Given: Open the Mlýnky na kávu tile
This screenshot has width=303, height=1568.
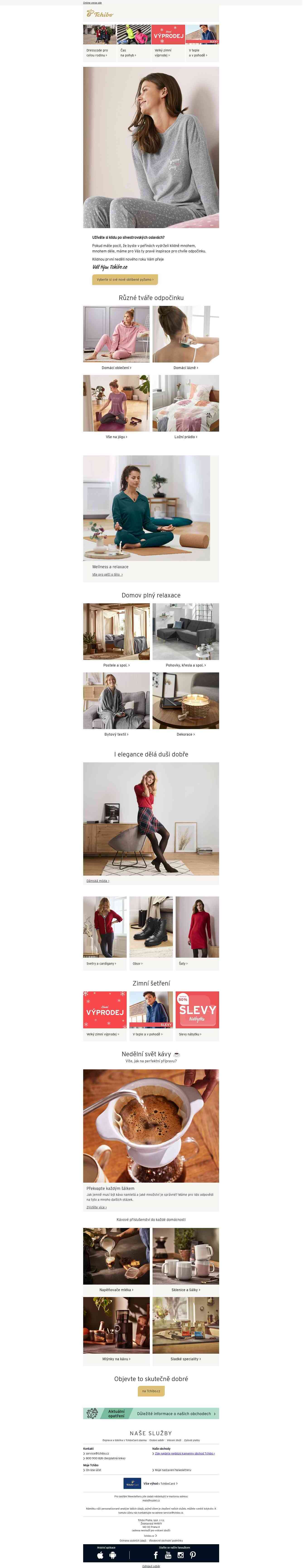Looking at the screenshot, I should click(x=116, y=1359).
